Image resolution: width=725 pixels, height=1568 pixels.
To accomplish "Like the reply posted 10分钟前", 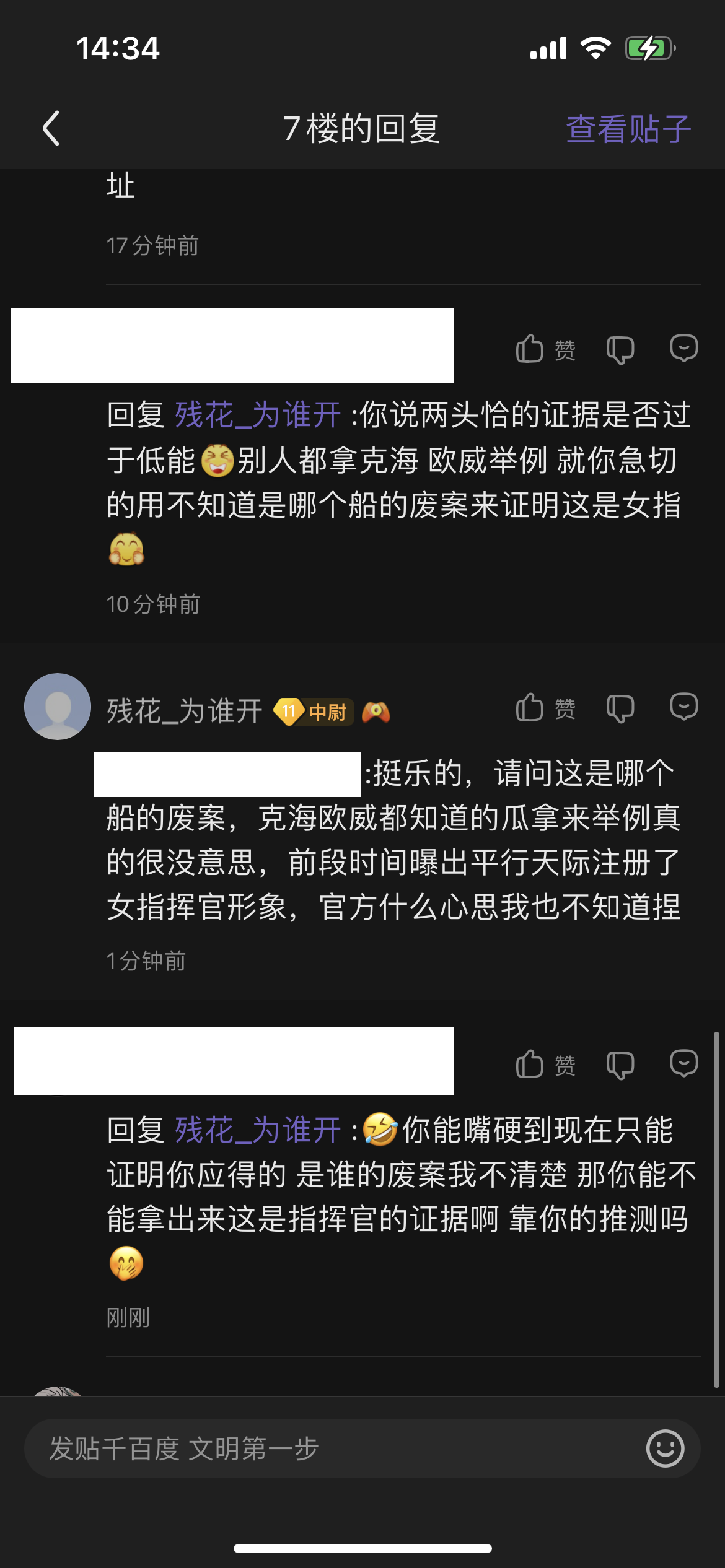I will tap(545, 349).
